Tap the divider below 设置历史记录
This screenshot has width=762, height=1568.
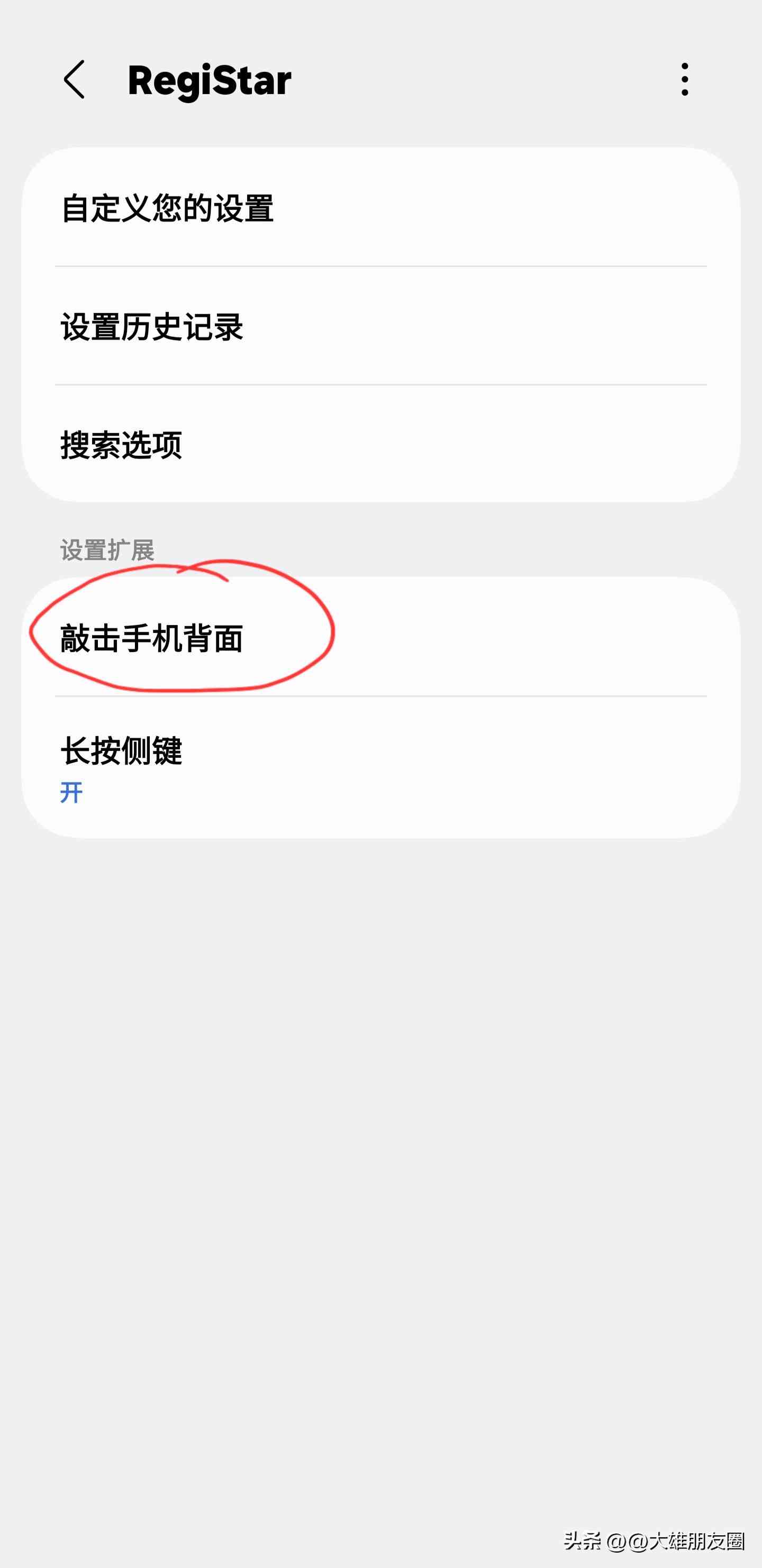(x=380, y=386)
